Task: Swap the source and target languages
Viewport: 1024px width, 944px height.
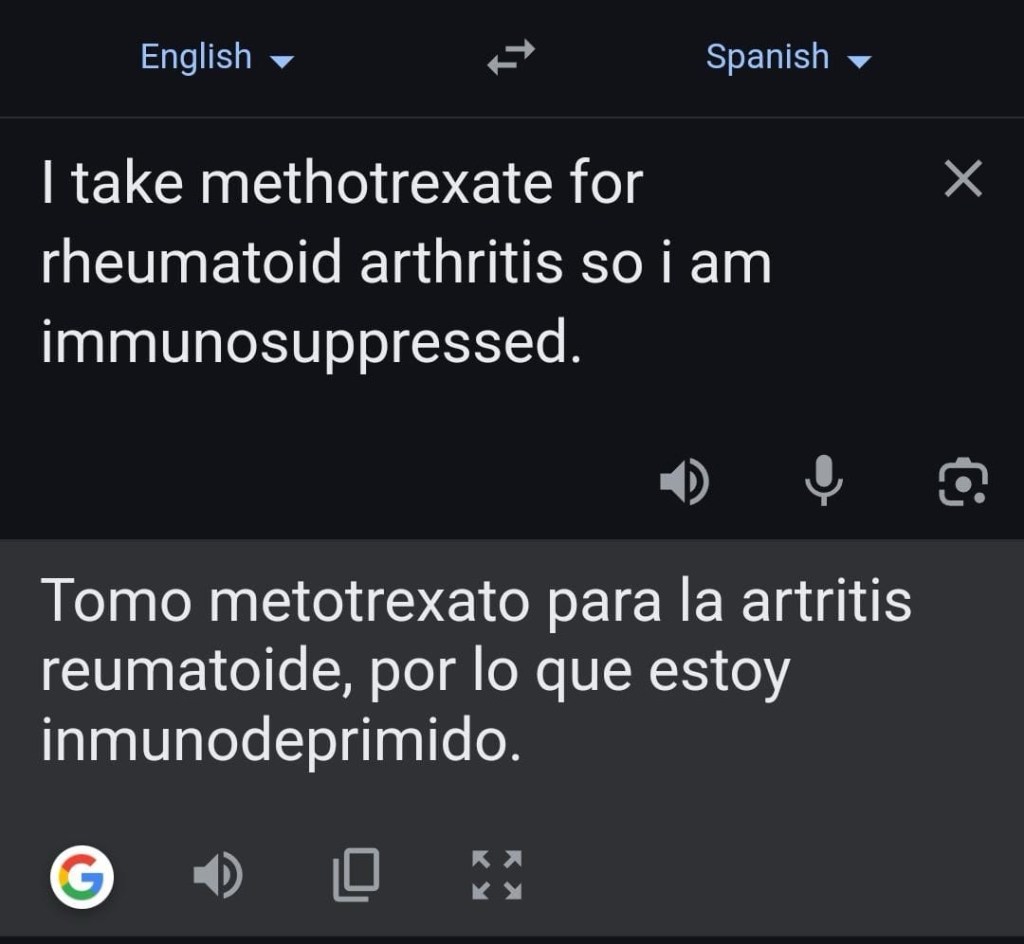Action: (511, 58)
